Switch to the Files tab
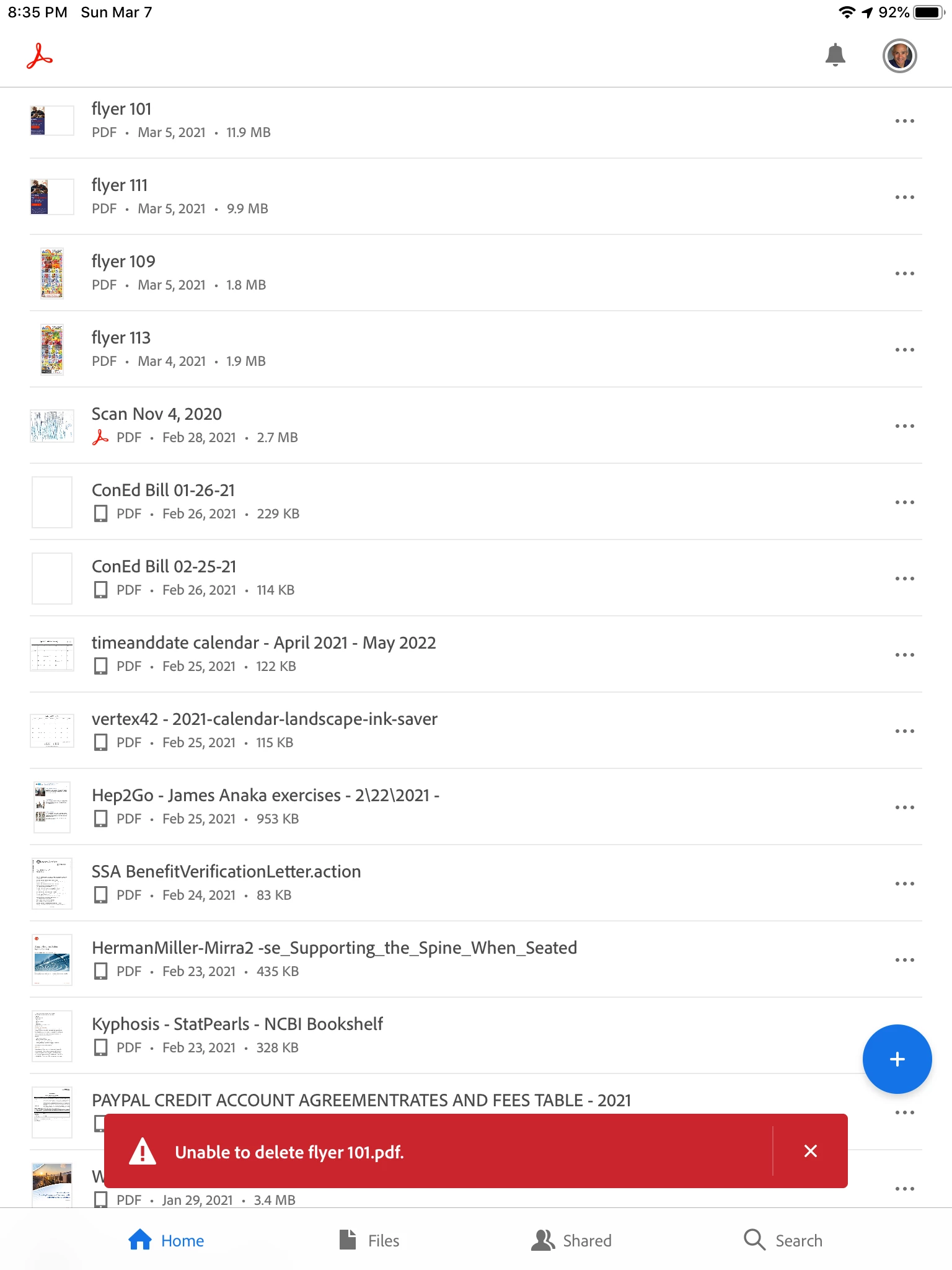Screen dimensions: 952x1270 [369, 1240]
